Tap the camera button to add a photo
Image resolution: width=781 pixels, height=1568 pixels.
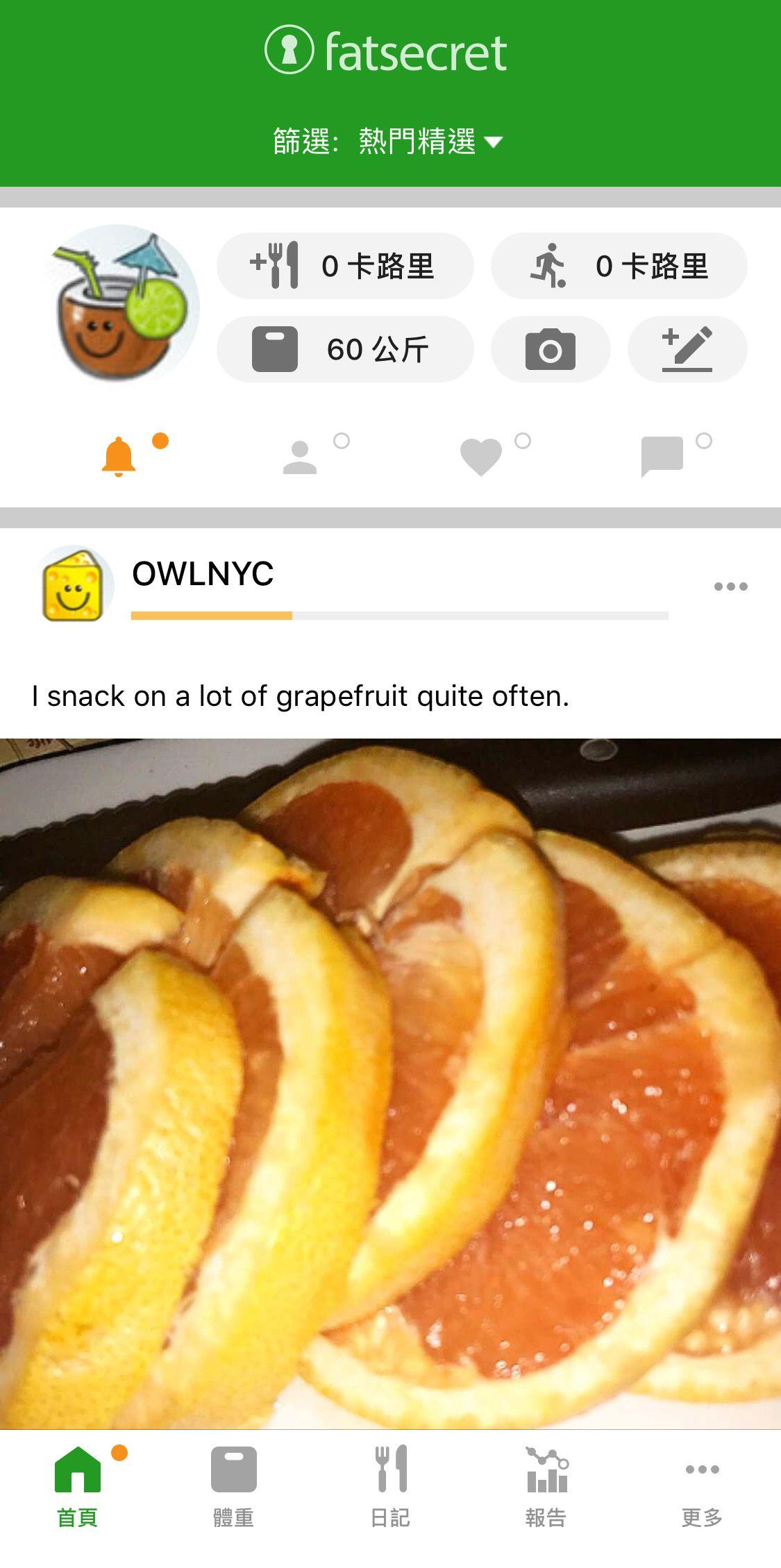tap(551, 349)
